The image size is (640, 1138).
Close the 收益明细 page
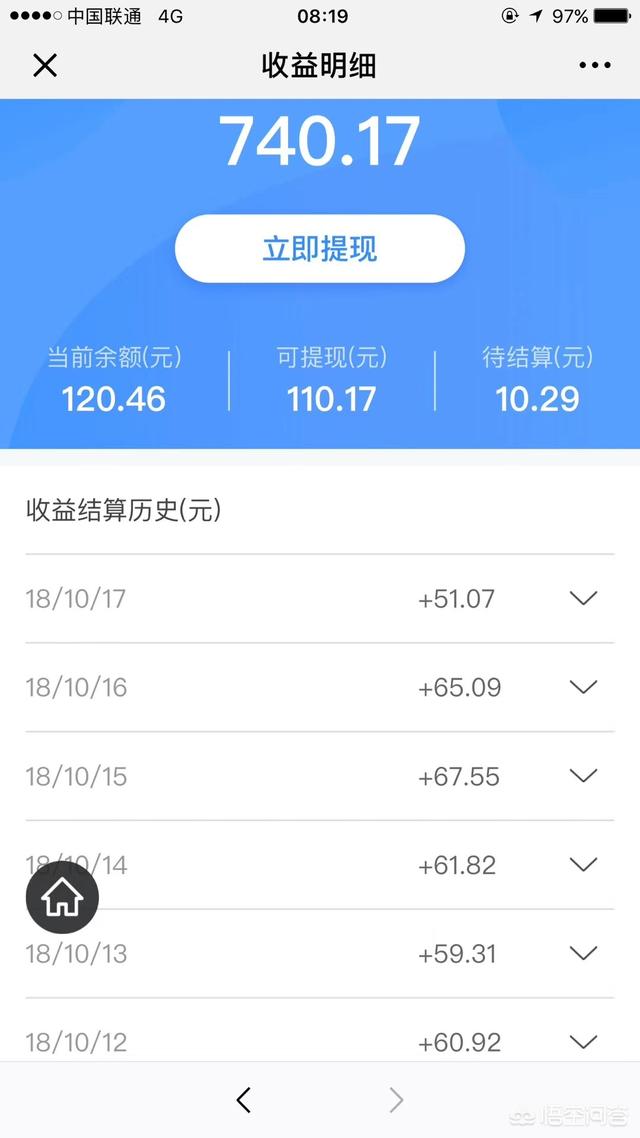point(45,66)
